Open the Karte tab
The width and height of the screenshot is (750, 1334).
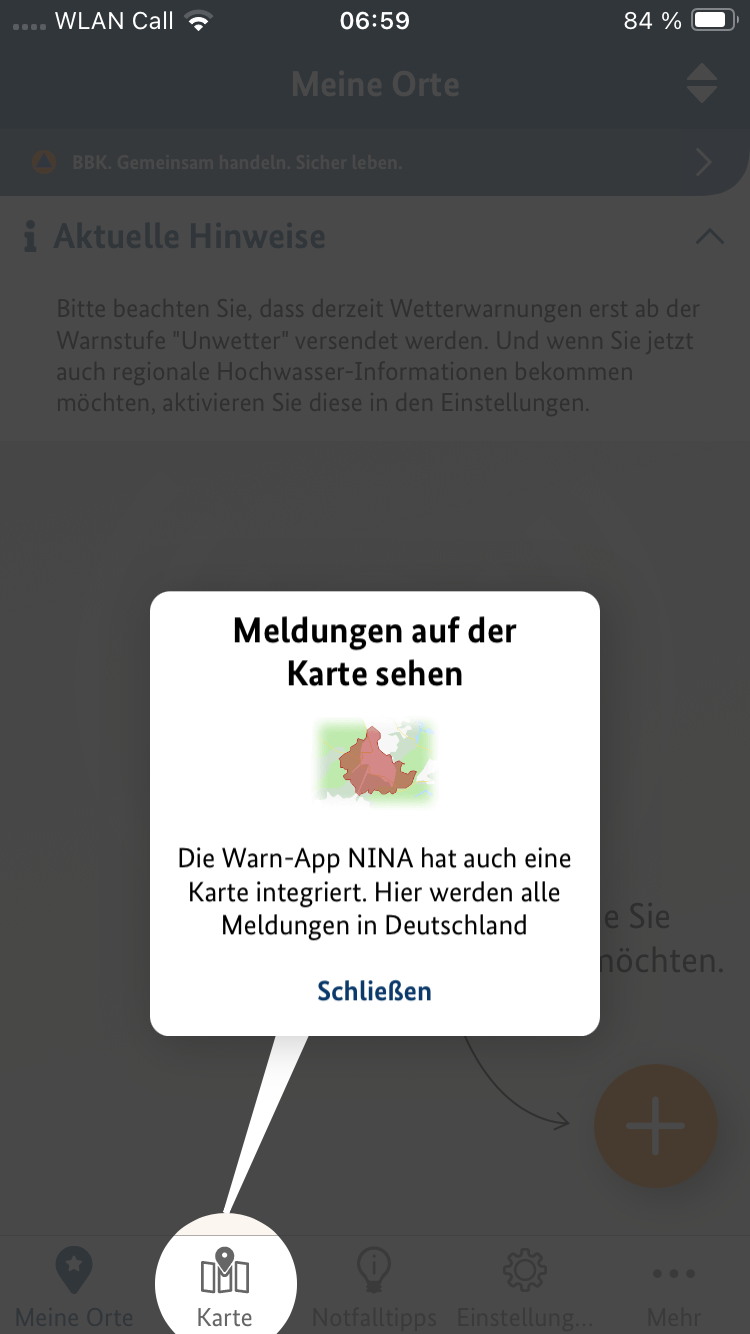pyautogui.click(x=225, y=1286)
